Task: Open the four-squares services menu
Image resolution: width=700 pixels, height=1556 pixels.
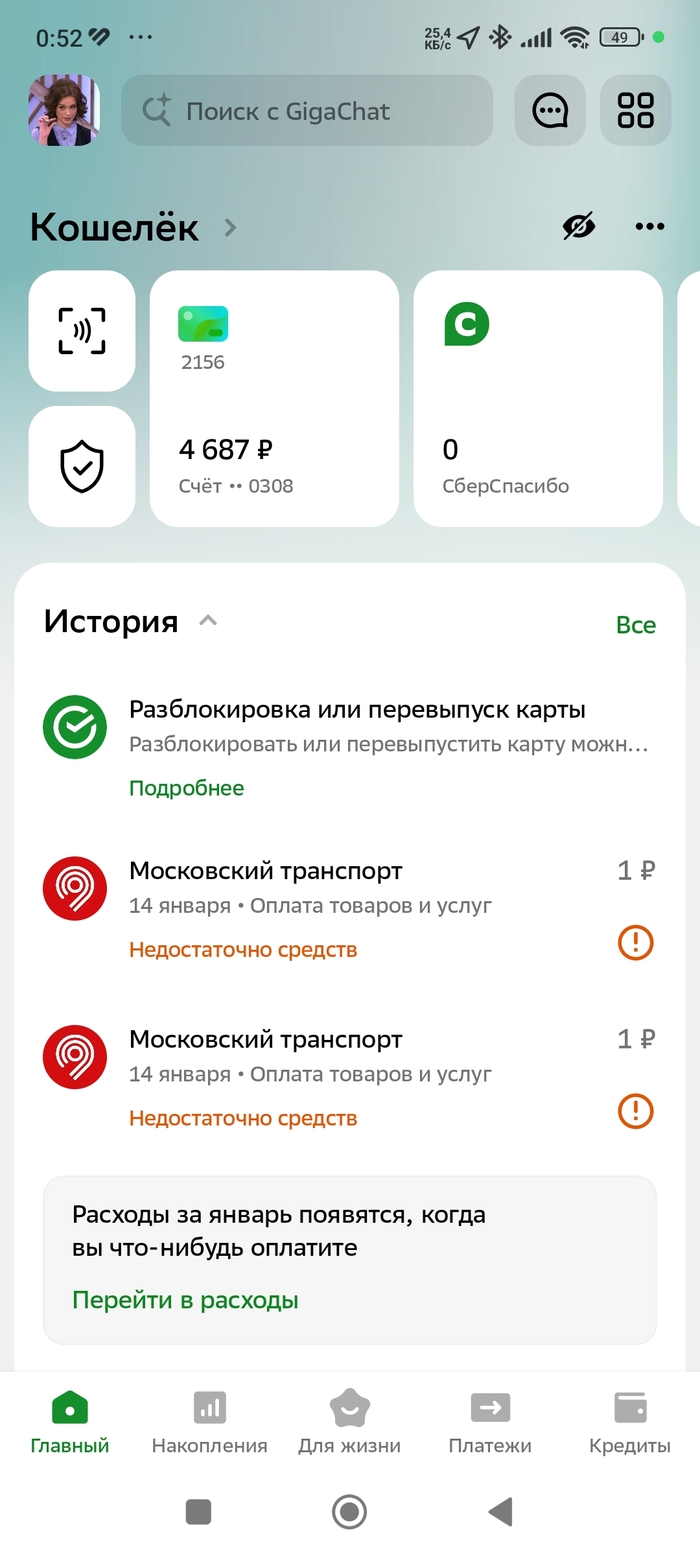Action: tap(635, 110)
